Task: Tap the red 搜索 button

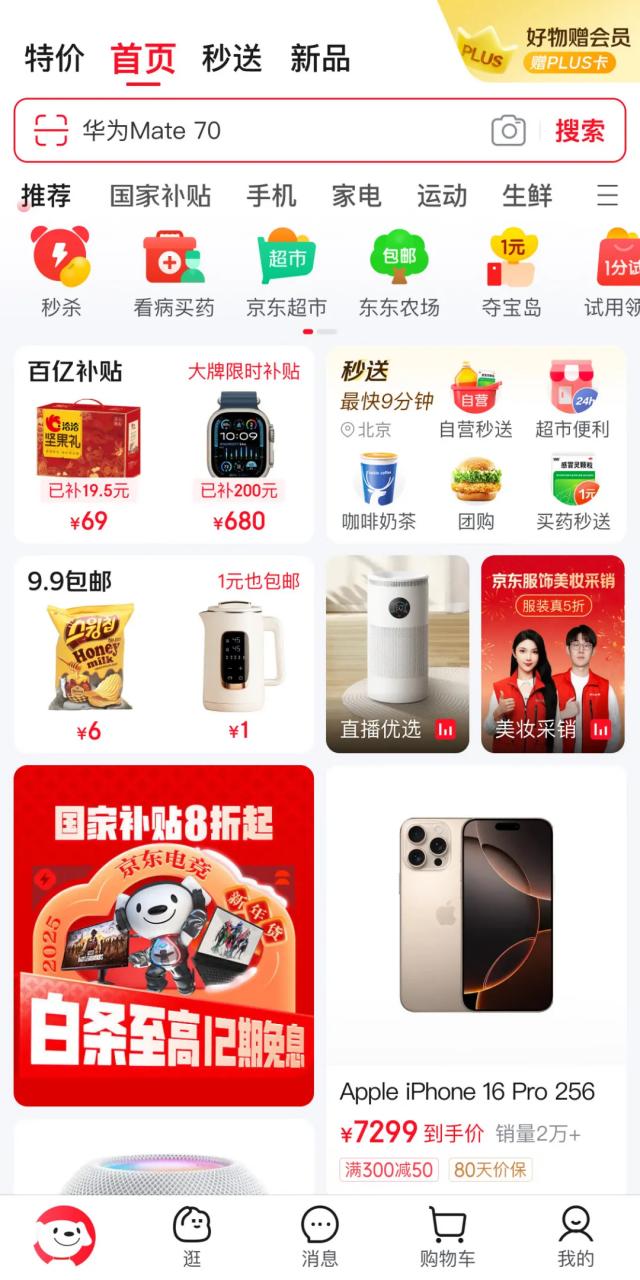Action: point(580,131)
